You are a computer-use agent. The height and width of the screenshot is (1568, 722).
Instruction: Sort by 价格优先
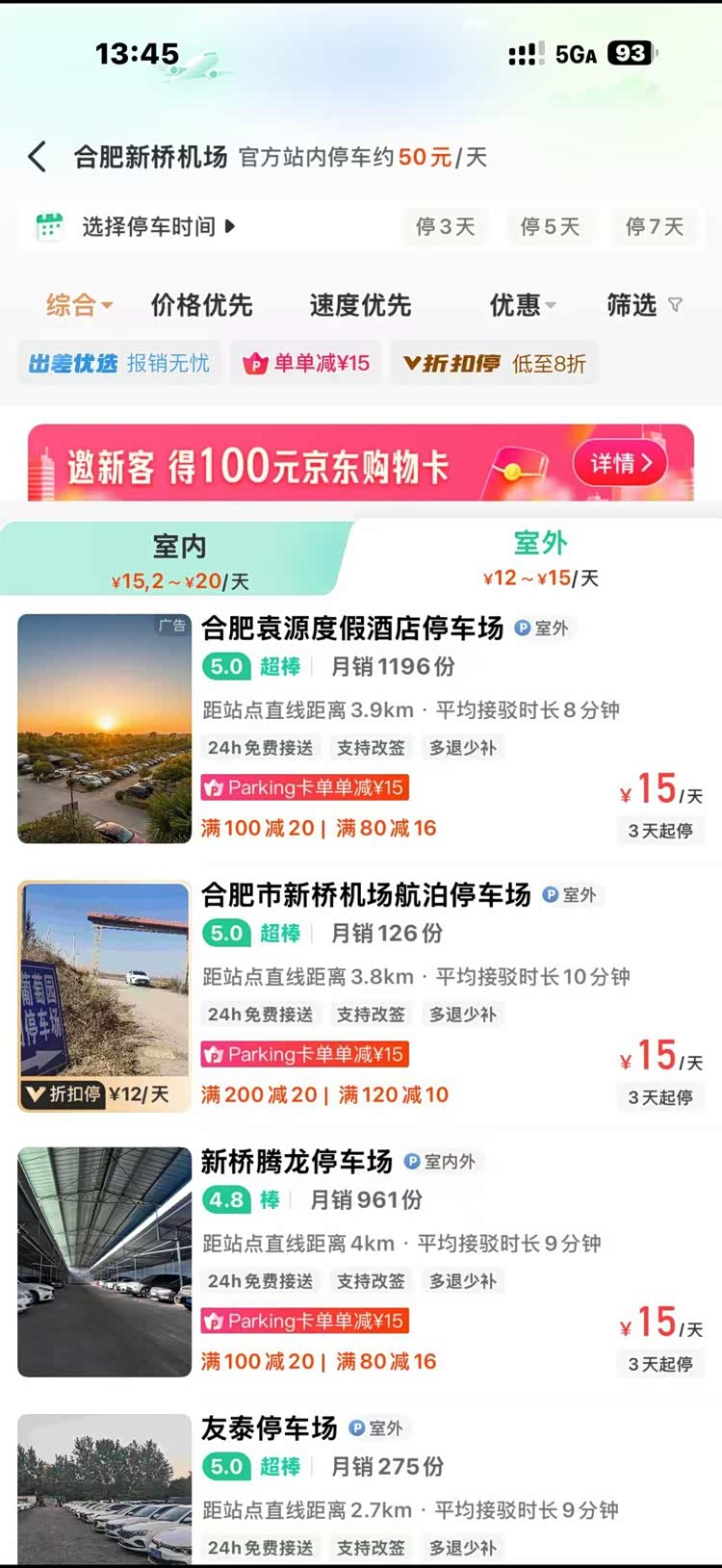pos(201,306)
